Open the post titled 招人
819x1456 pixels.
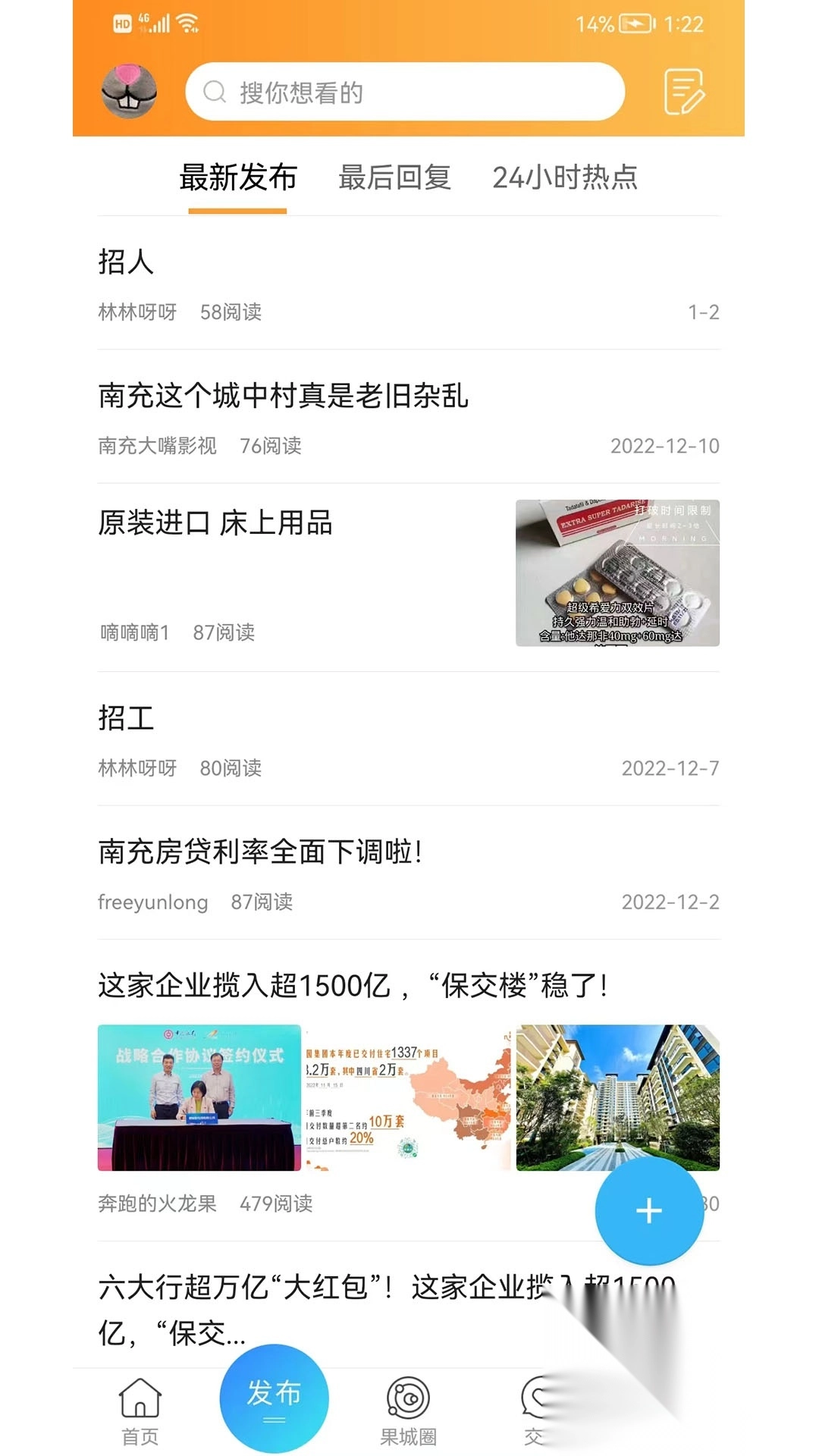[126, 262]
